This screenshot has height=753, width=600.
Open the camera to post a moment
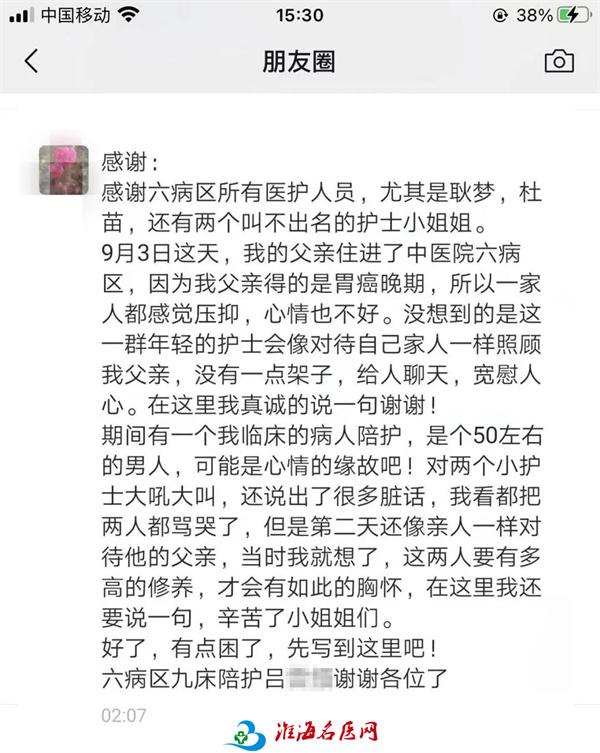click(559, 61)
